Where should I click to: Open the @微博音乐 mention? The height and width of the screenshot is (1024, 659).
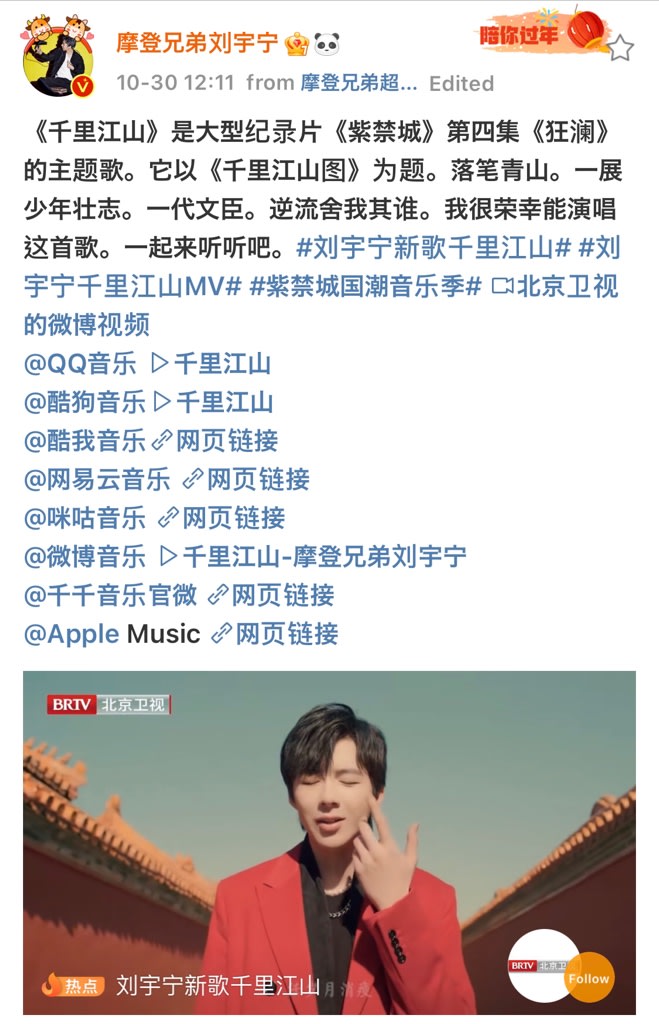[x=85, y=557]
